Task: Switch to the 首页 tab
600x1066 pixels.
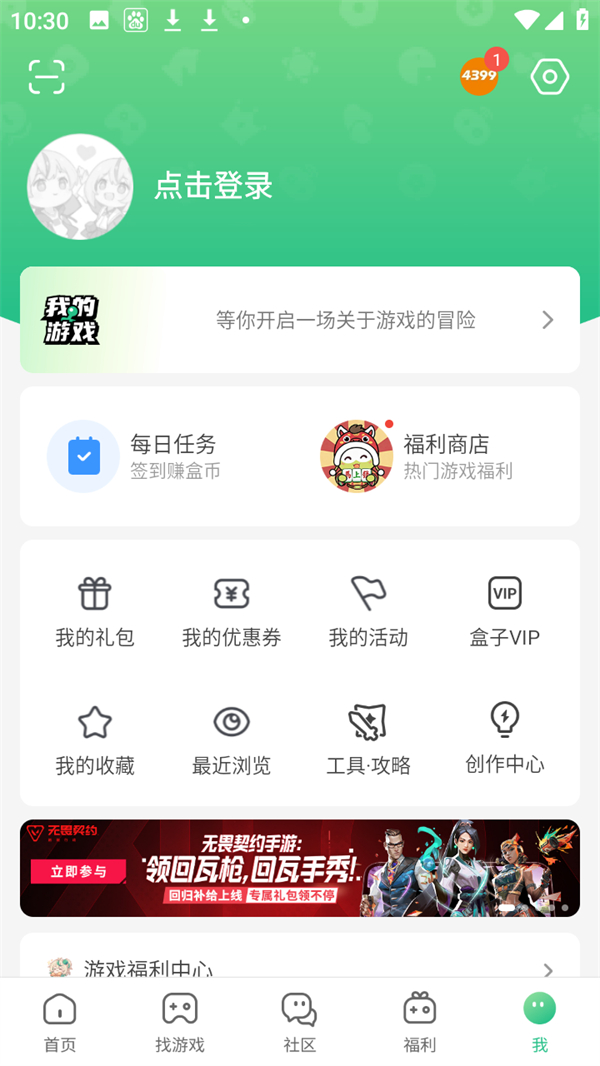Action: [x=60, y=1022]
